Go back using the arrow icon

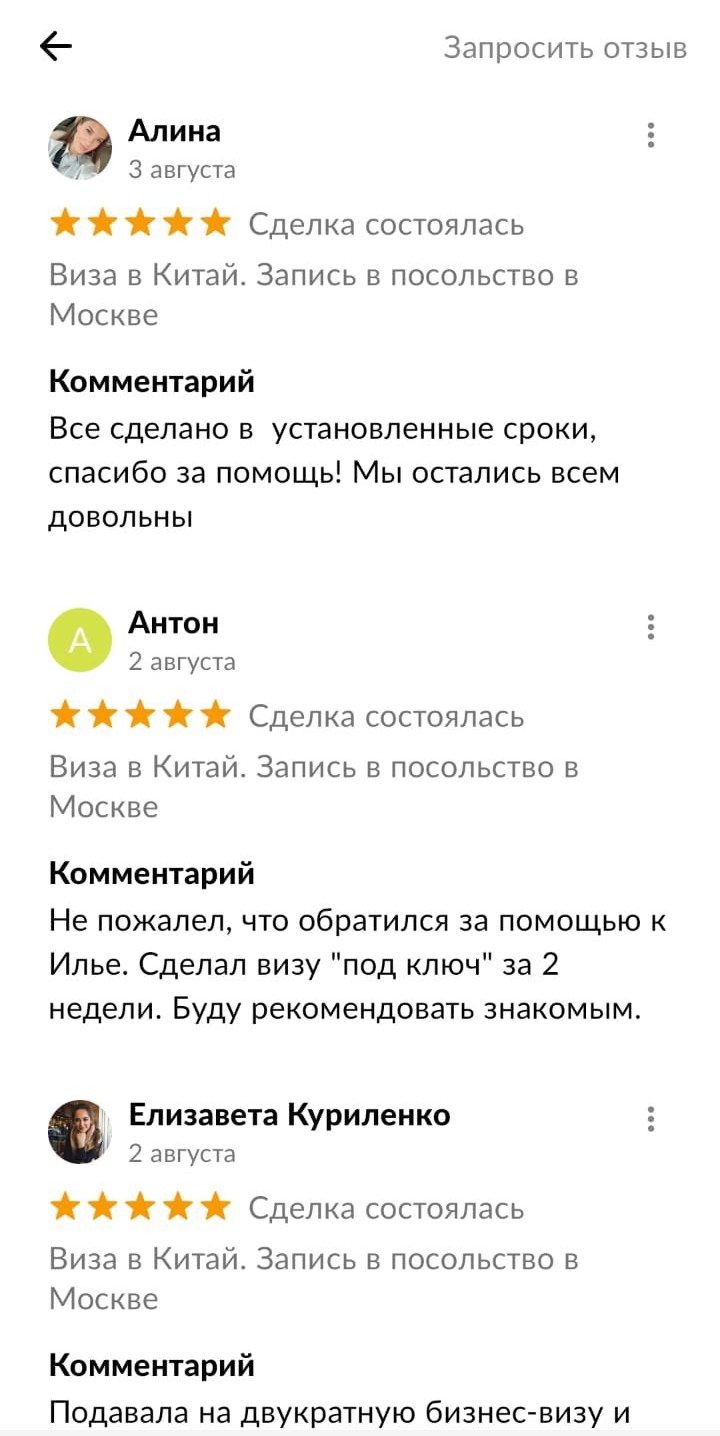pos(56,46)
